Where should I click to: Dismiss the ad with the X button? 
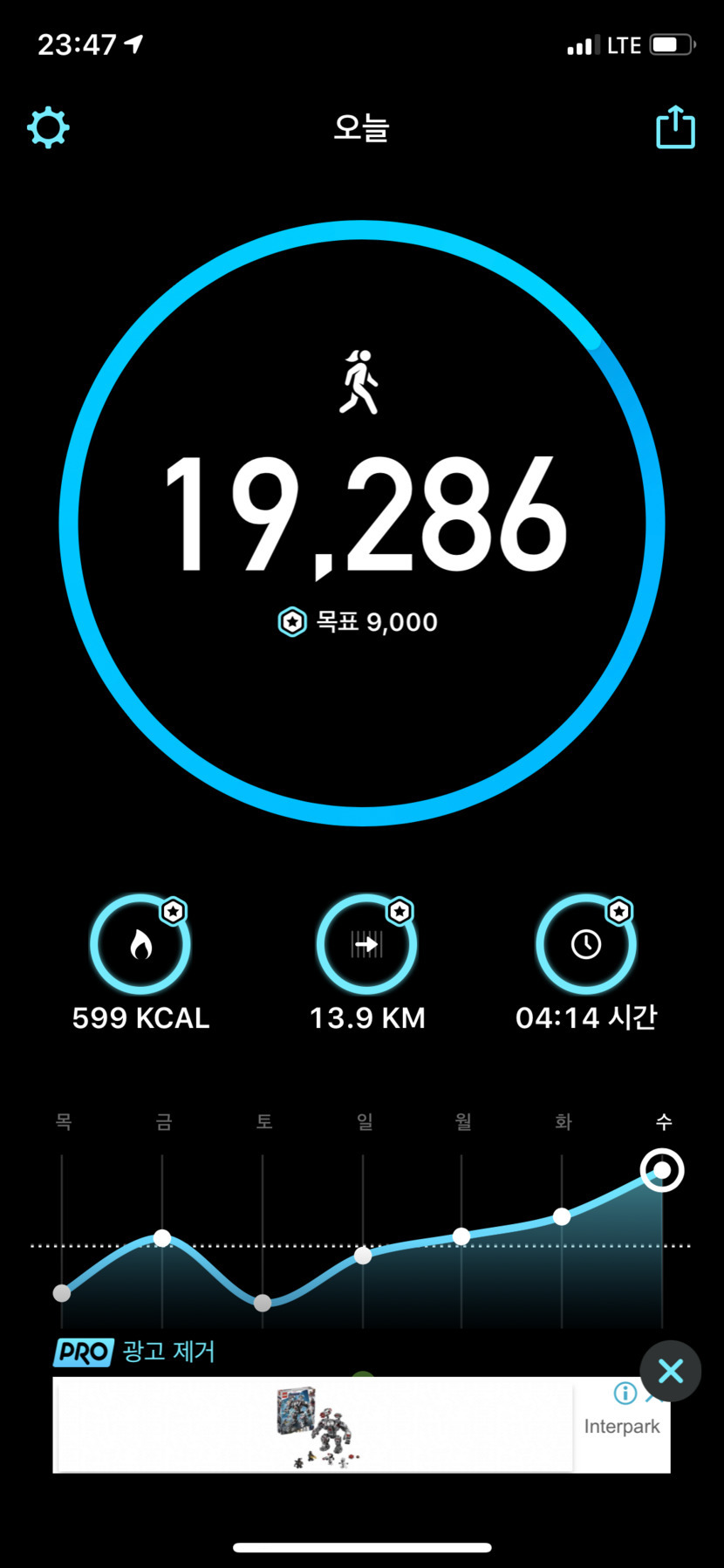coord(670,1371)
